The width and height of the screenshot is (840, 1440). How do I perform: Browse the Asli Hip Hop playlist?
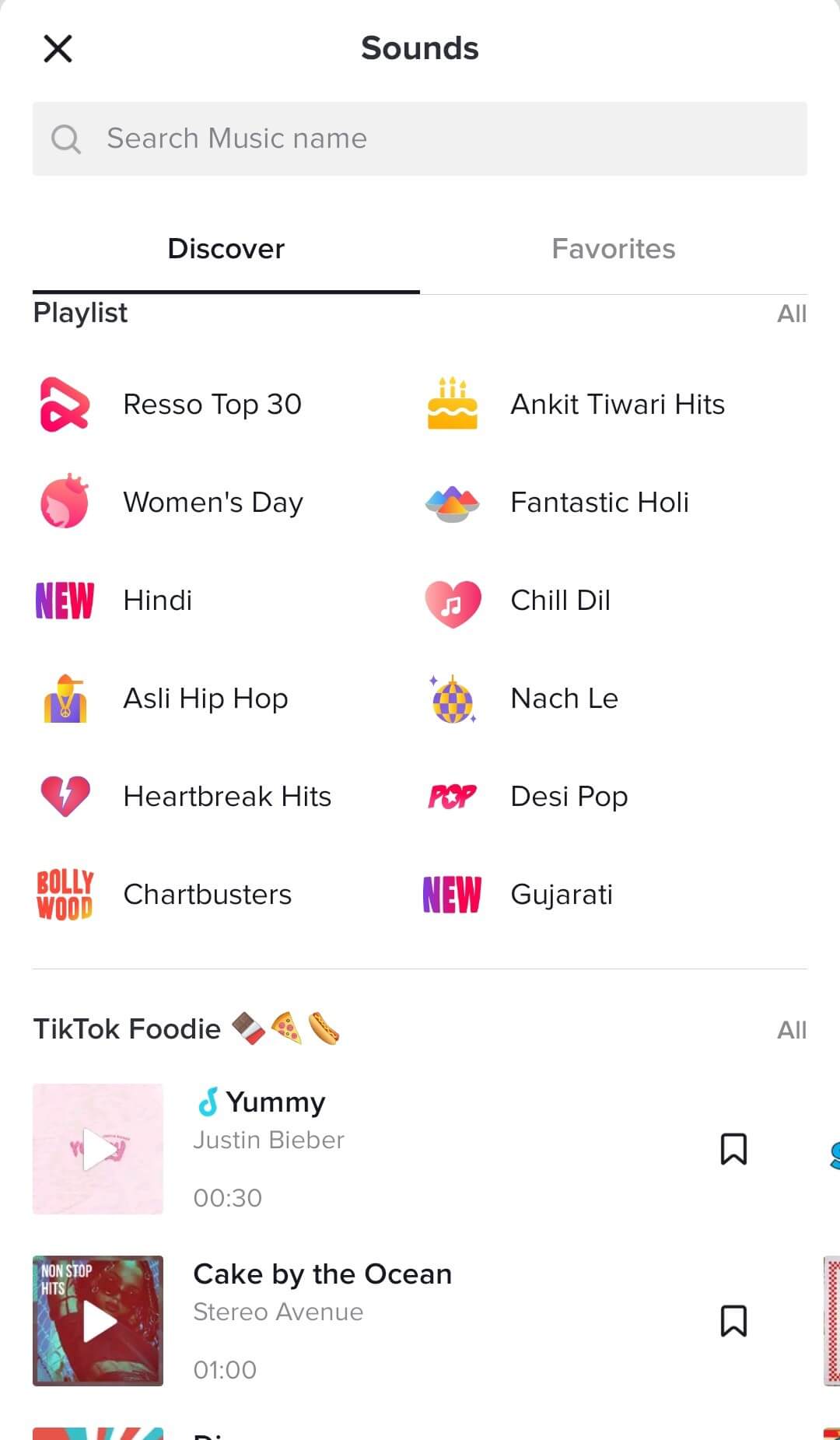205,699
